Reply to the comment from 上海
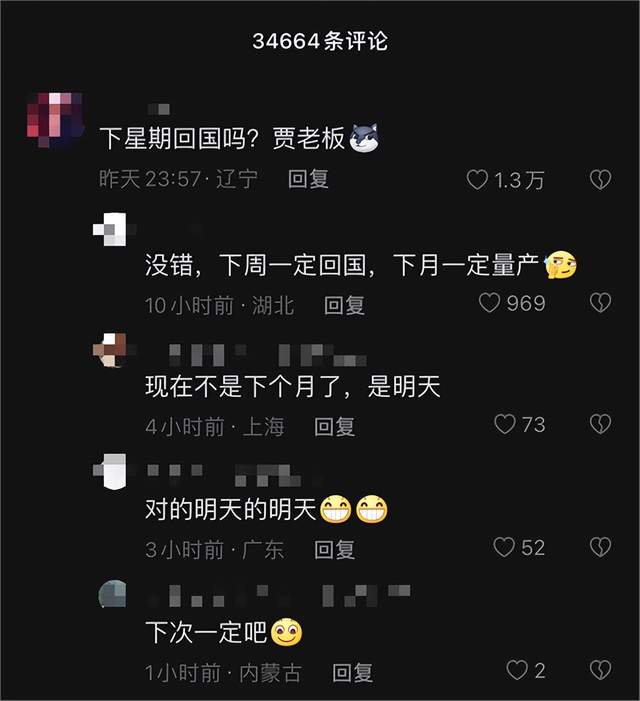This screenshot has height=701, width=640. [335, 426]
